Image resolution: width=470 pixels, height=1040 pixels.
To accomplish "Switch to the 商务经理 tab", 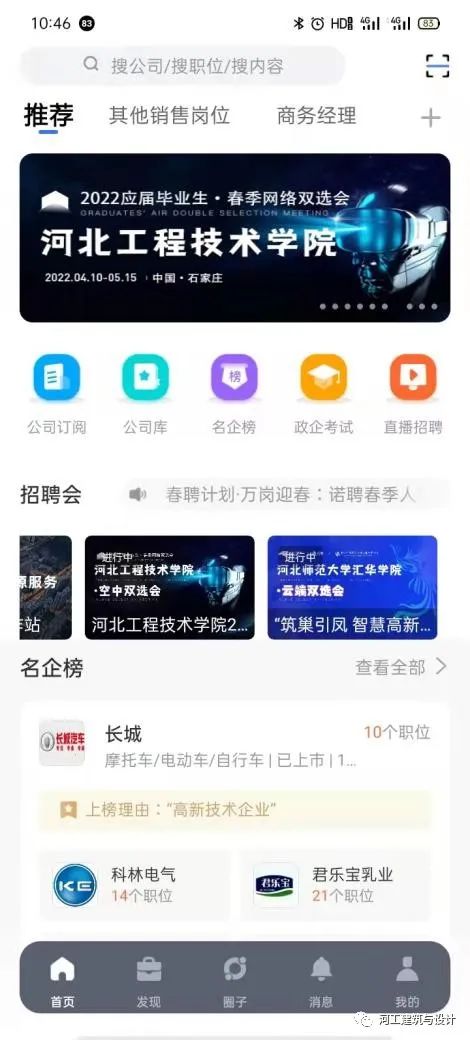I will tap(316, 115).
